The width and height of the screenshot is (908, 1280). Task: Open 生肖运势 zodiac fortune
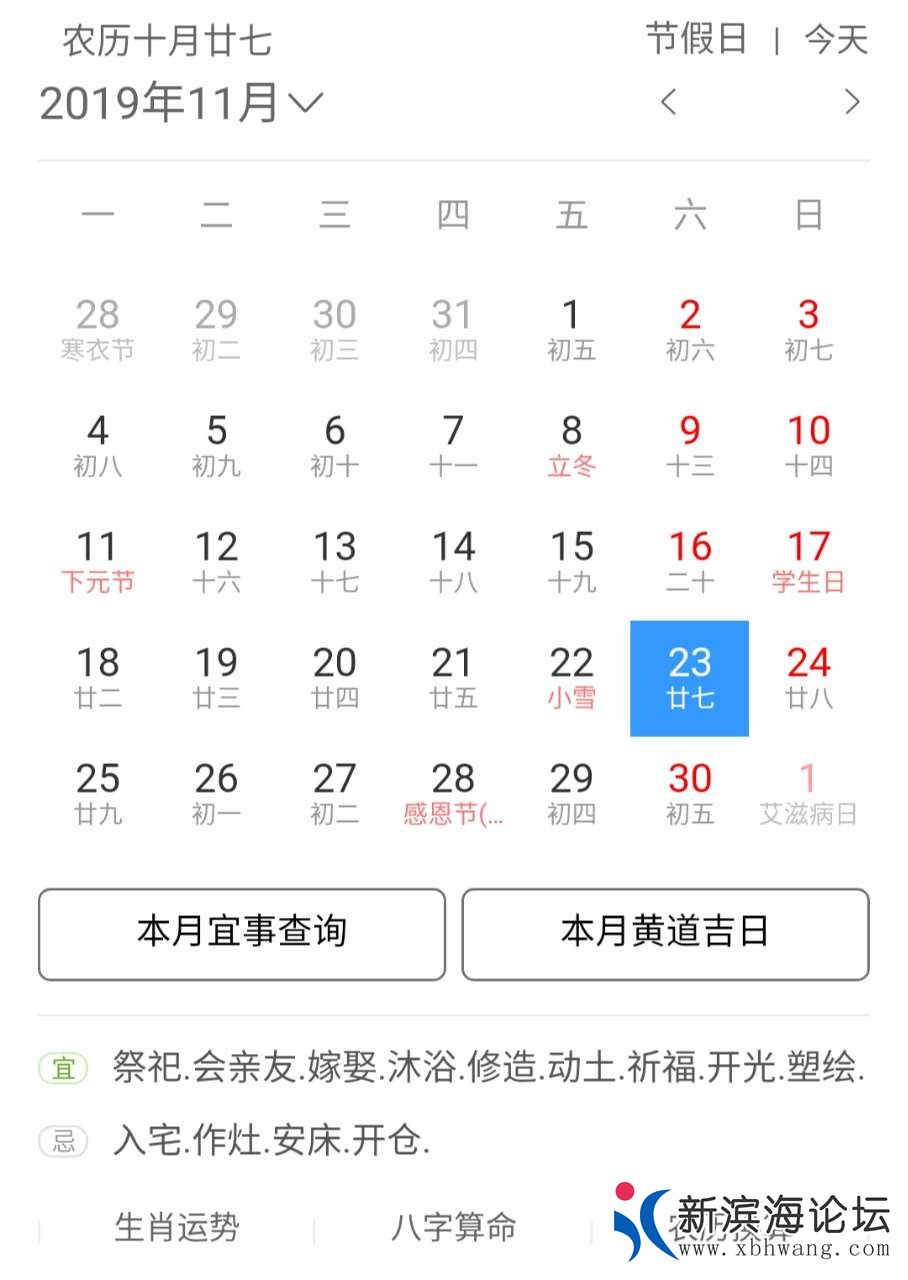click(x=177, y=1227)
